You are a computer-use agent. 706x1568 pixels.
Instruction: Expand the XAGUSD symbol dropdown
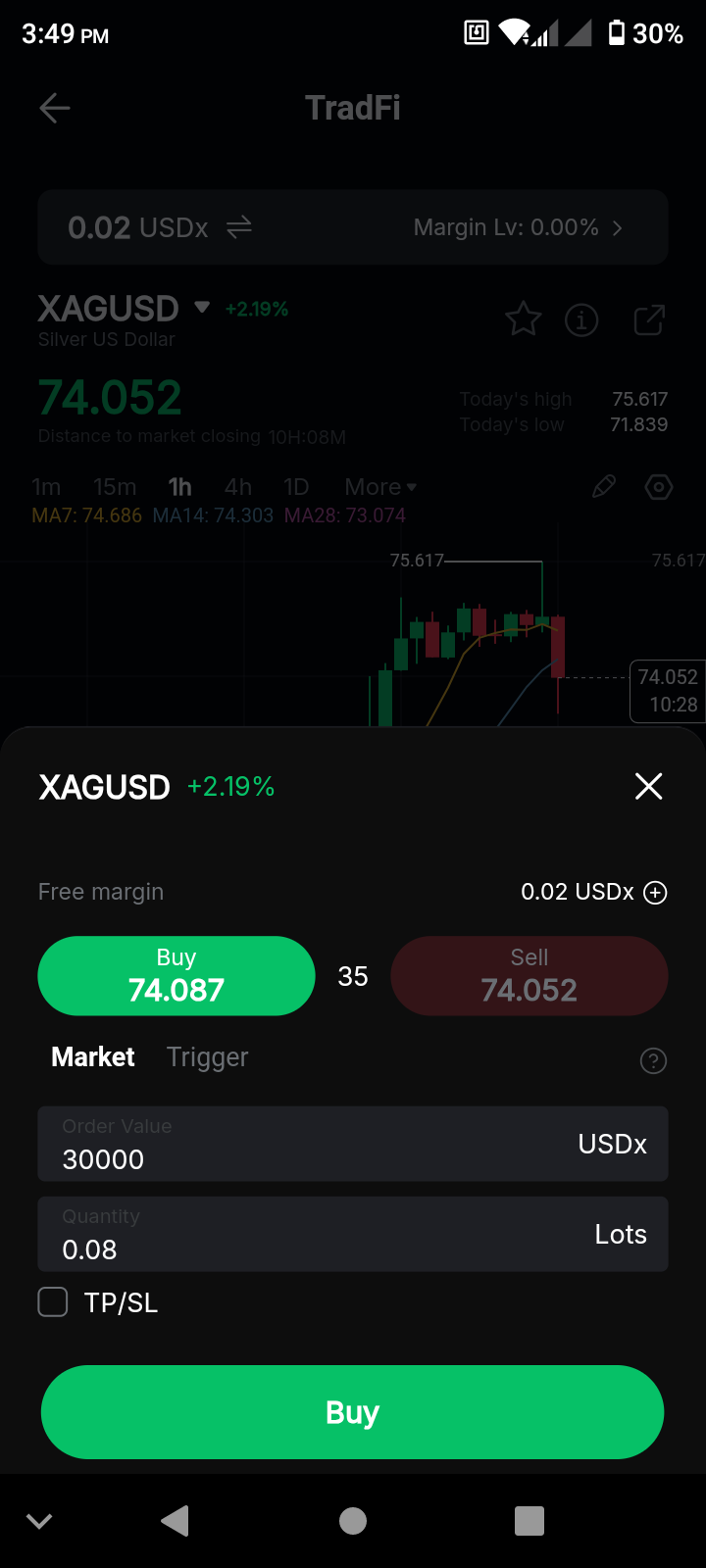[x=201, y=308]
